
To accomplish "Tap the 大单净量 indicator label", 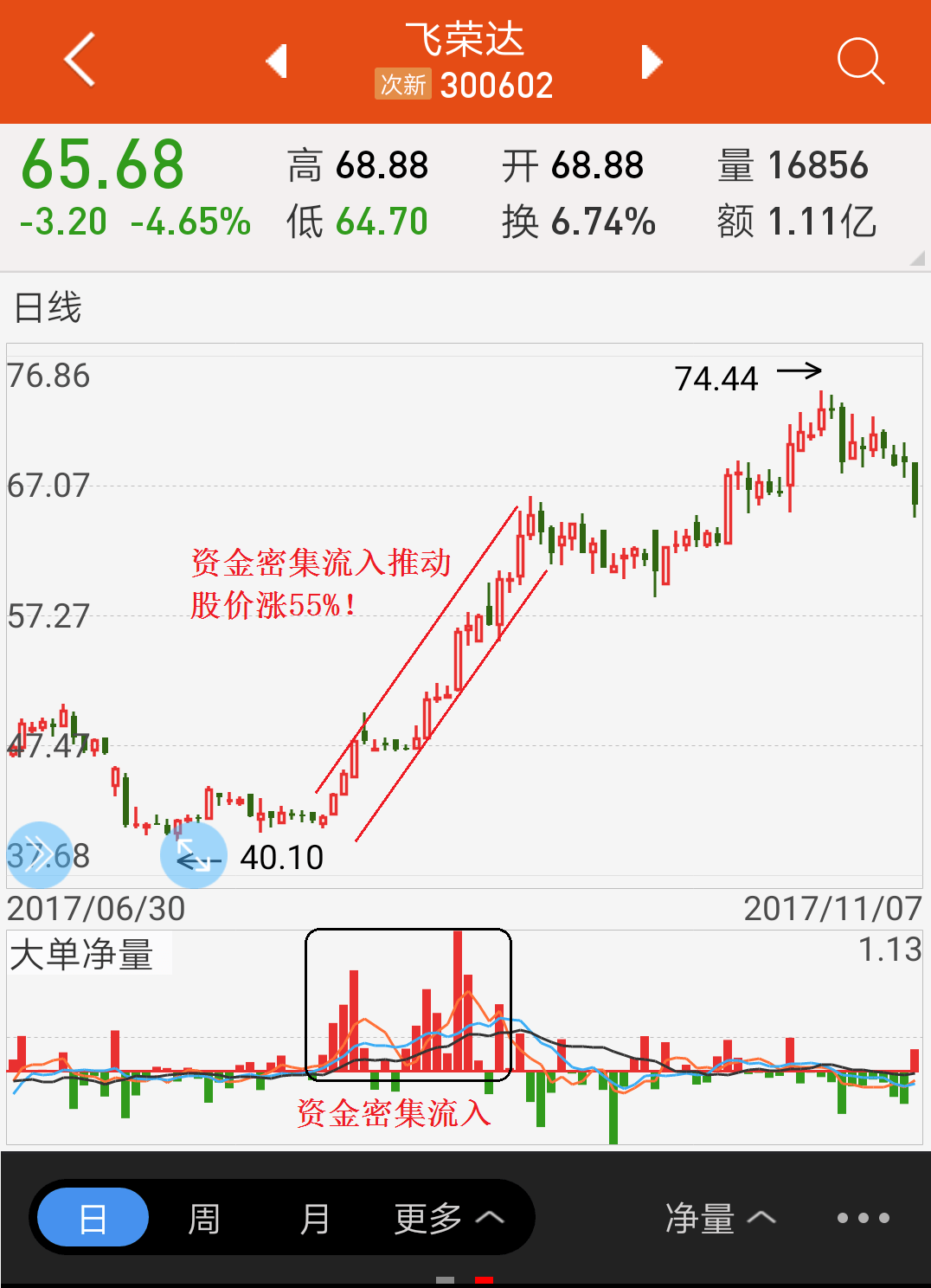I will 82,954.
